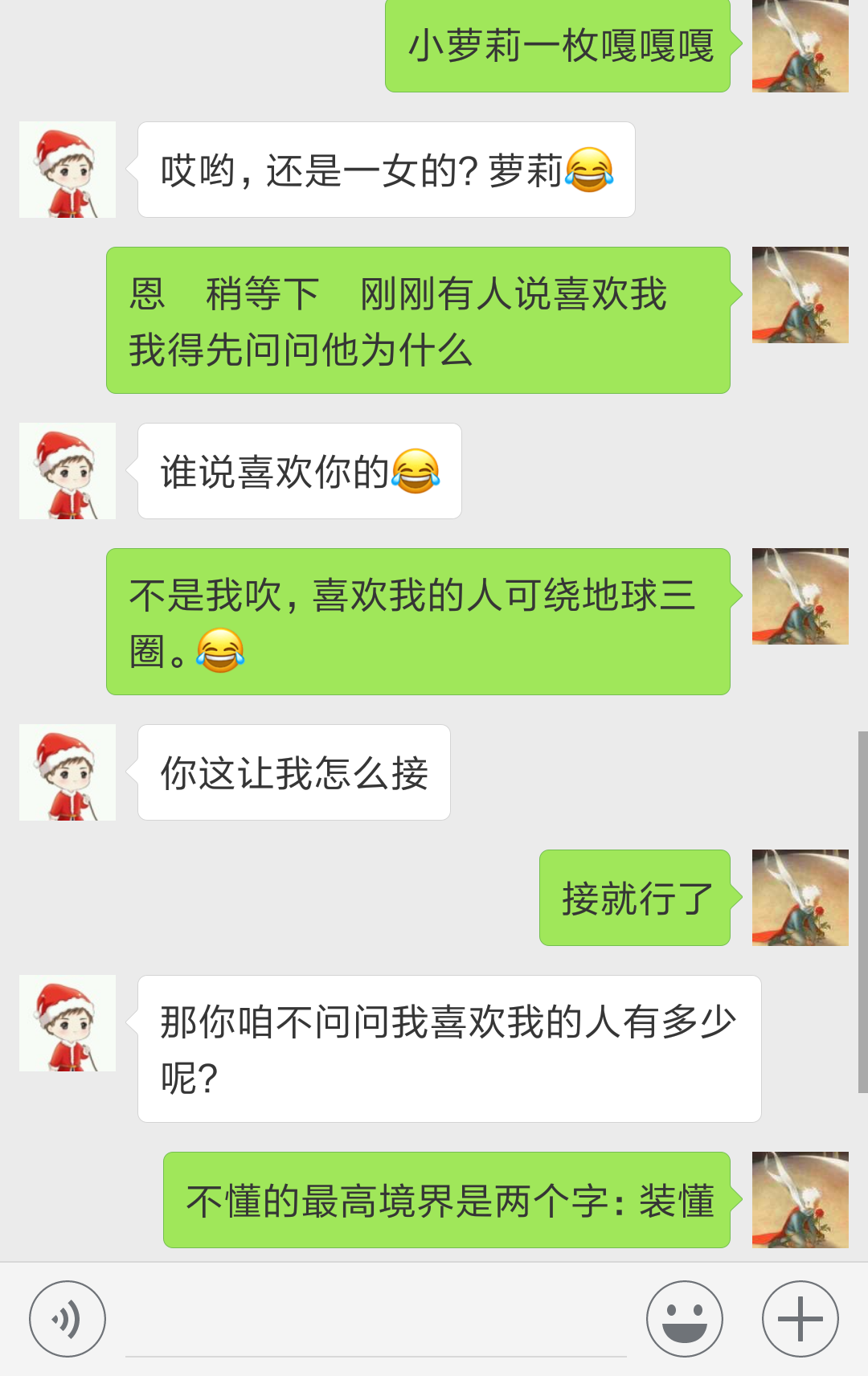The image size is (868, 1376).
Task: Open the more options plus menu
Action: point(797,1318)
